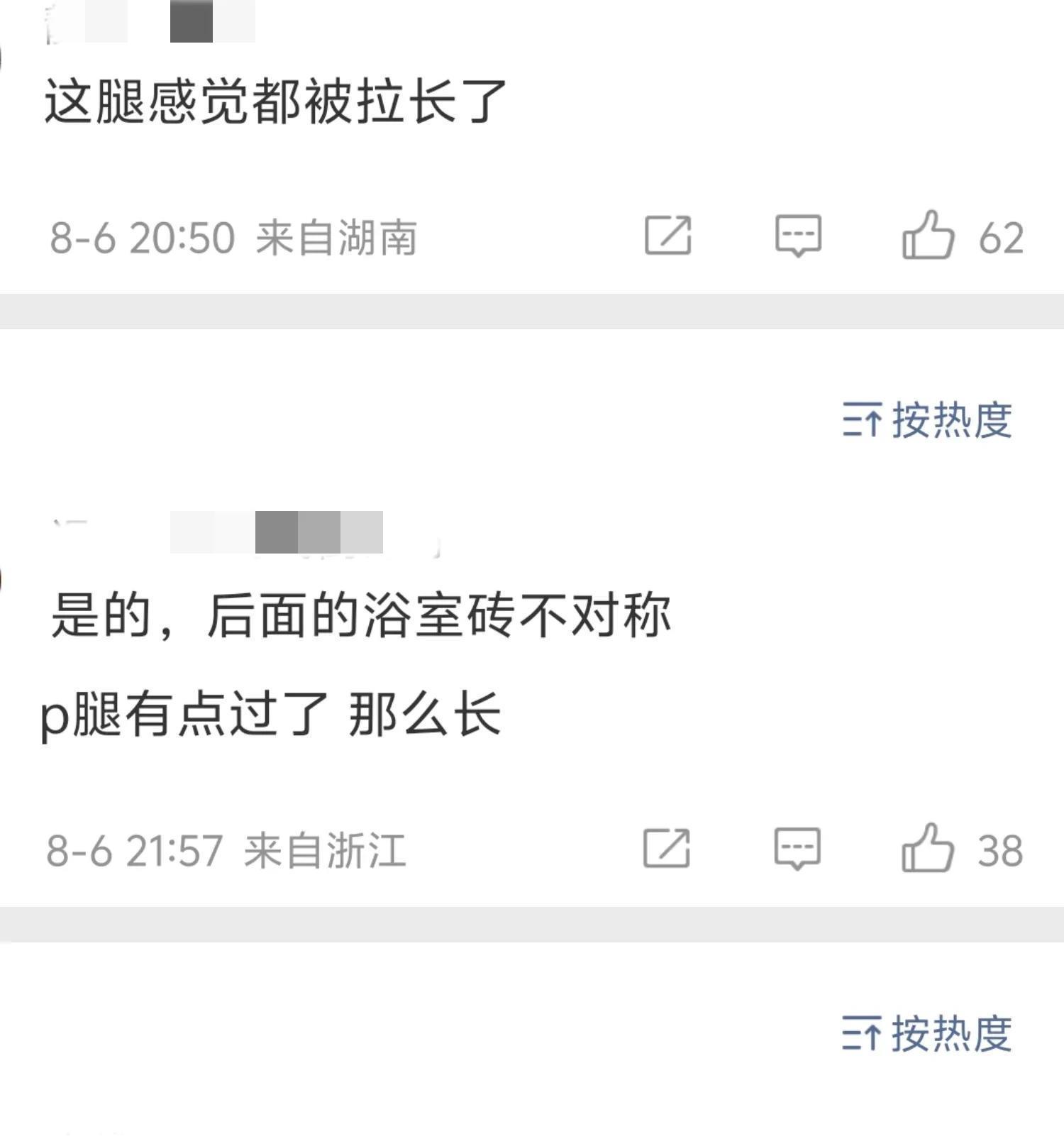The width and height of the screenshot is (1064, 1139).
Task: Open the 按热度 sort above 是的 comment
Action: (x=927, y=420)
